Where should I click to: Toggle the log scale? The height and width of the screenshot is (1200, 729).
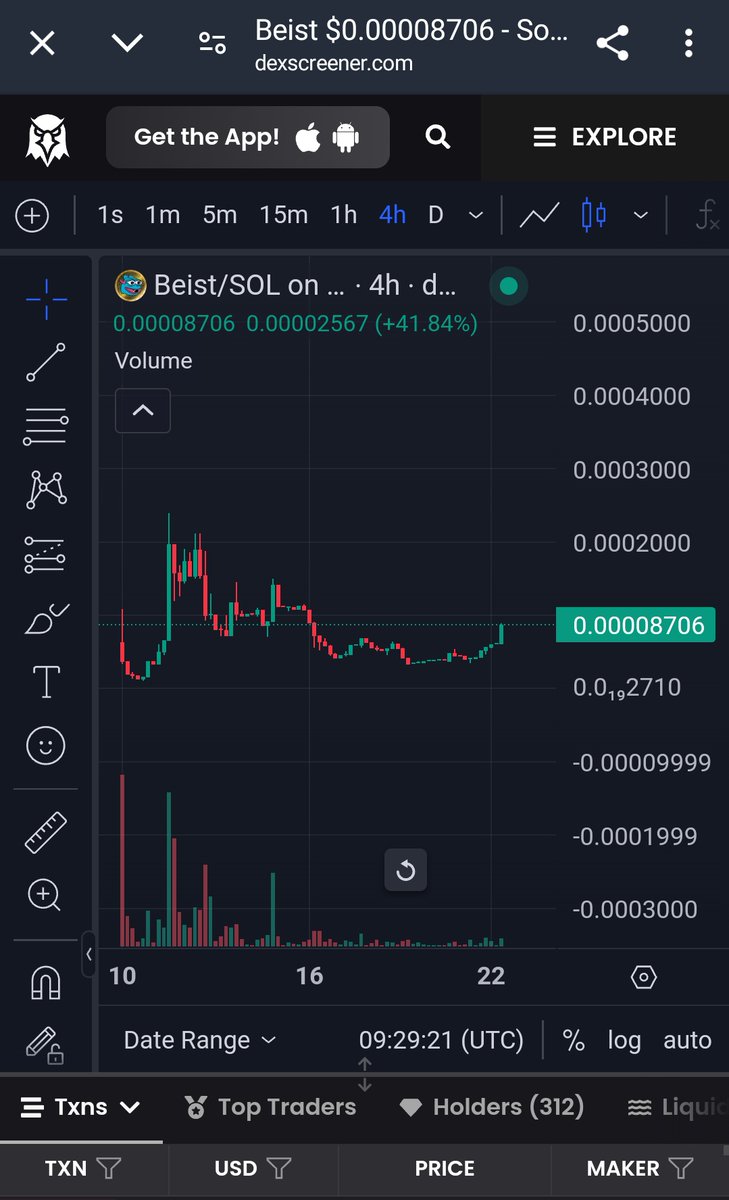click(x=624, y=1040)
